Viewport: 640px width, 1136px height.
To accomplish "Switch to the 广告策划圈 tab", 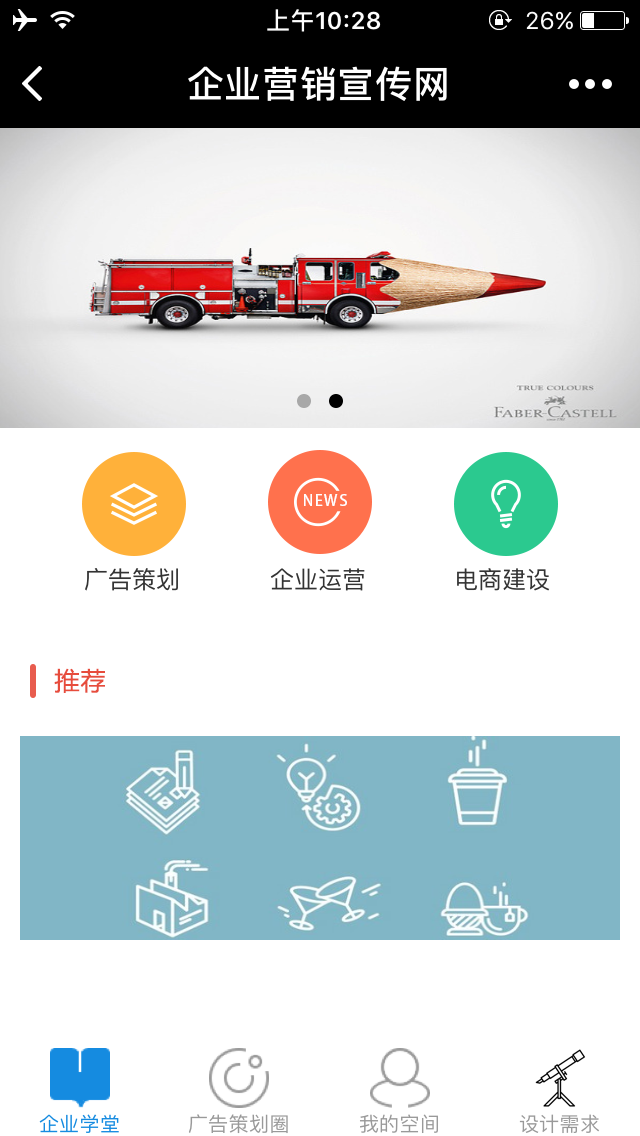I will [239, 1090].
